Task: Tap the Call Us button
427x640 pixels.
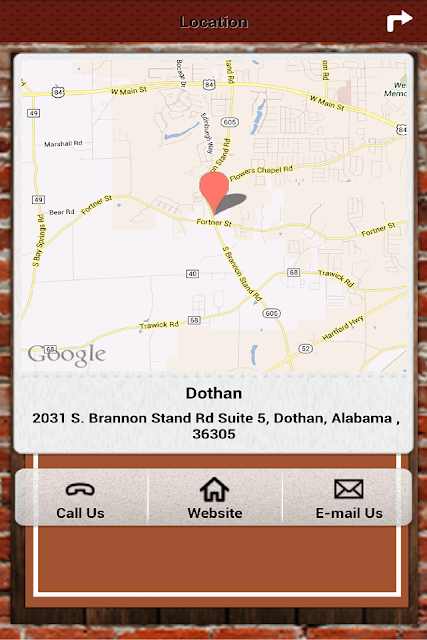Action: coord(81,497)
